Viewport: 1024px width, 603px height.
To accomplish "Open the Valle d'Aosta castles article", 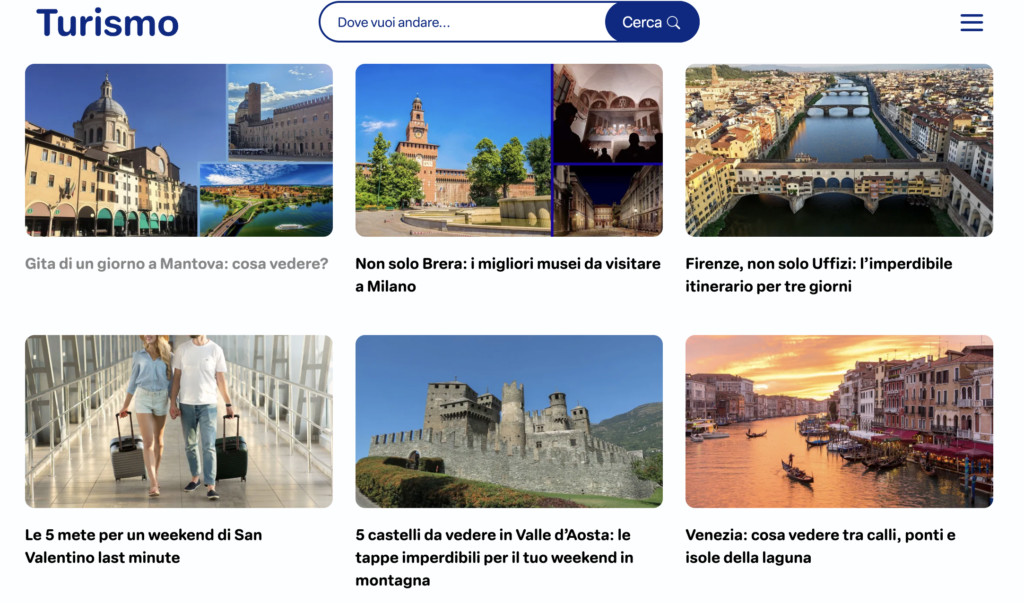I will click(508, 421).
